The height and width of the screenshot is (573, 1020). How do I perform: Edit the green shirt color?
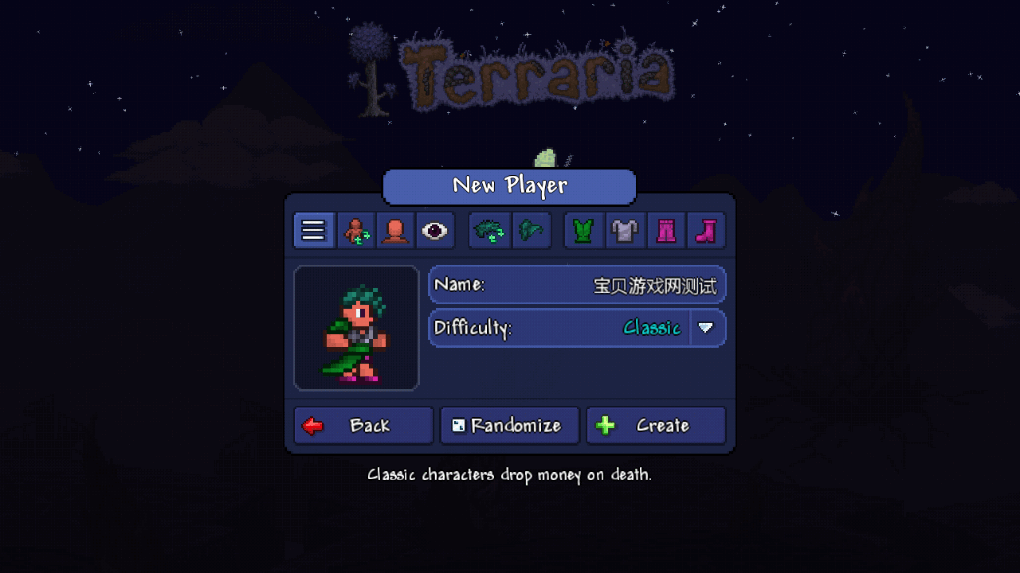point(584,231)
